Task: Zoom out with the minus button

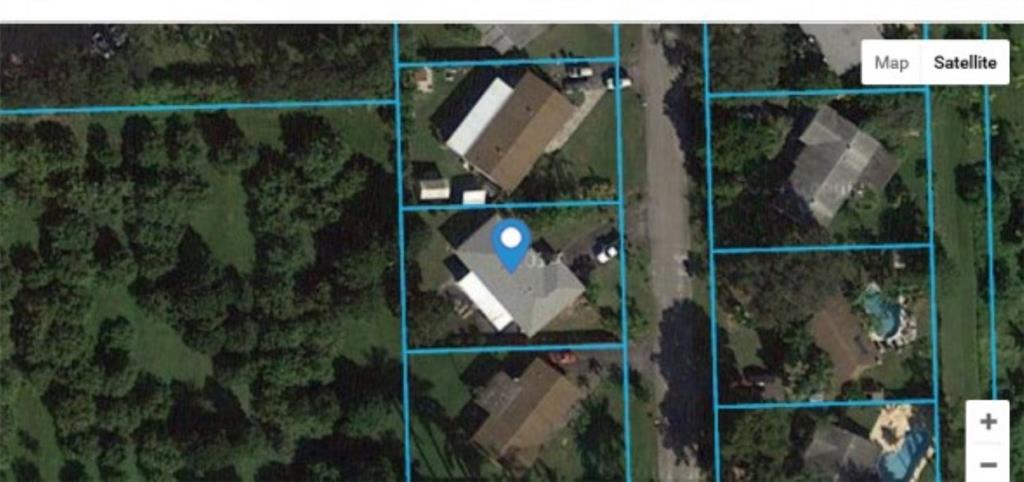Action: (988, 465)
